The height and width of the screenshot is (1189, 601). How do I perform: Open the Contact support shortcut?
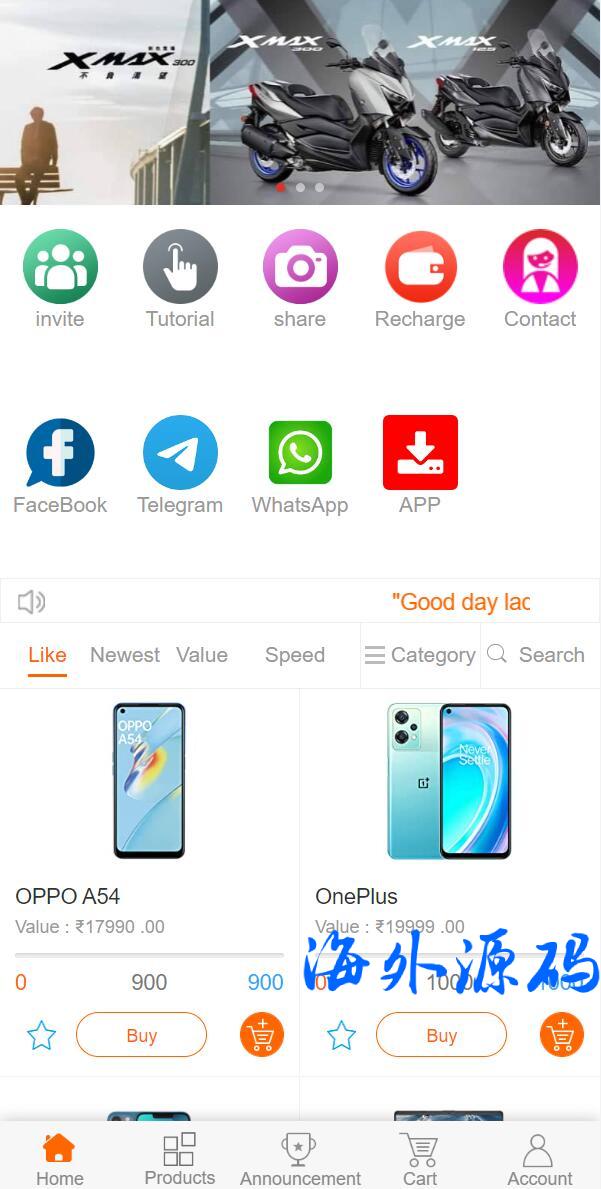[540, 267]
